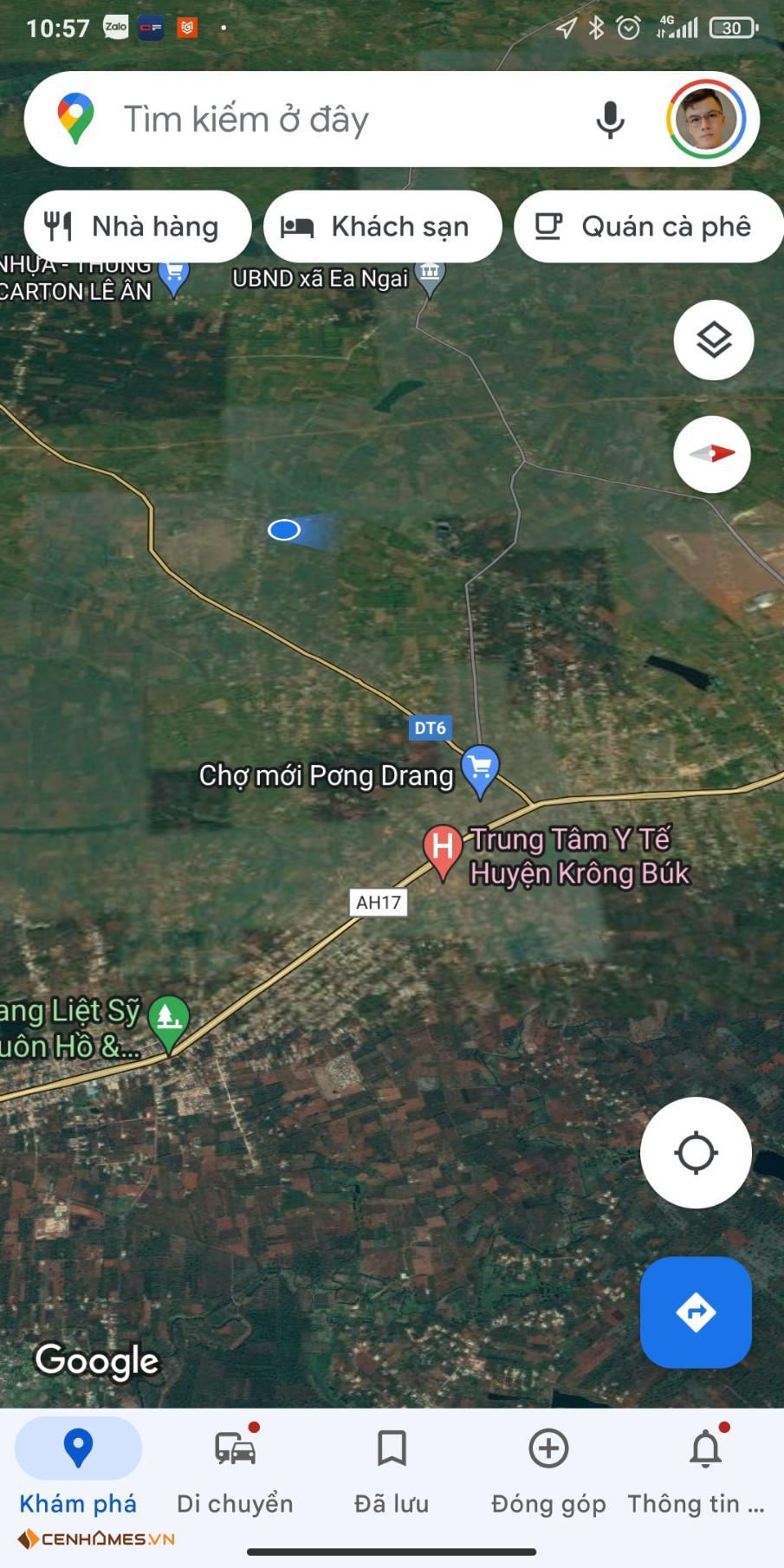Switch to the Di chuyển tab

[235, 1470]
